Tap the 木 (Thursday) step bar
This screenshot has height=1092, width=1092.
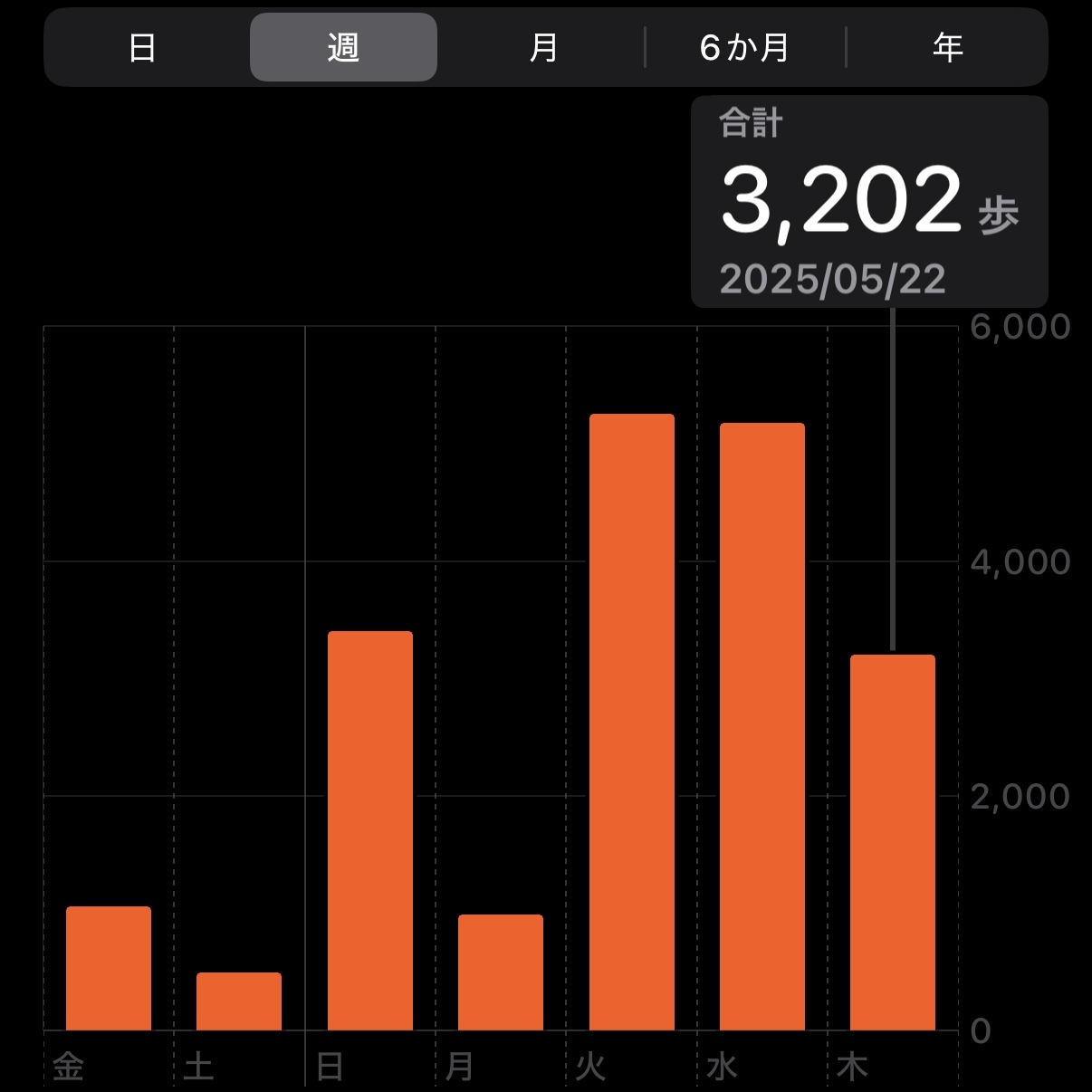pyautogui.click(x=892, y=842)
